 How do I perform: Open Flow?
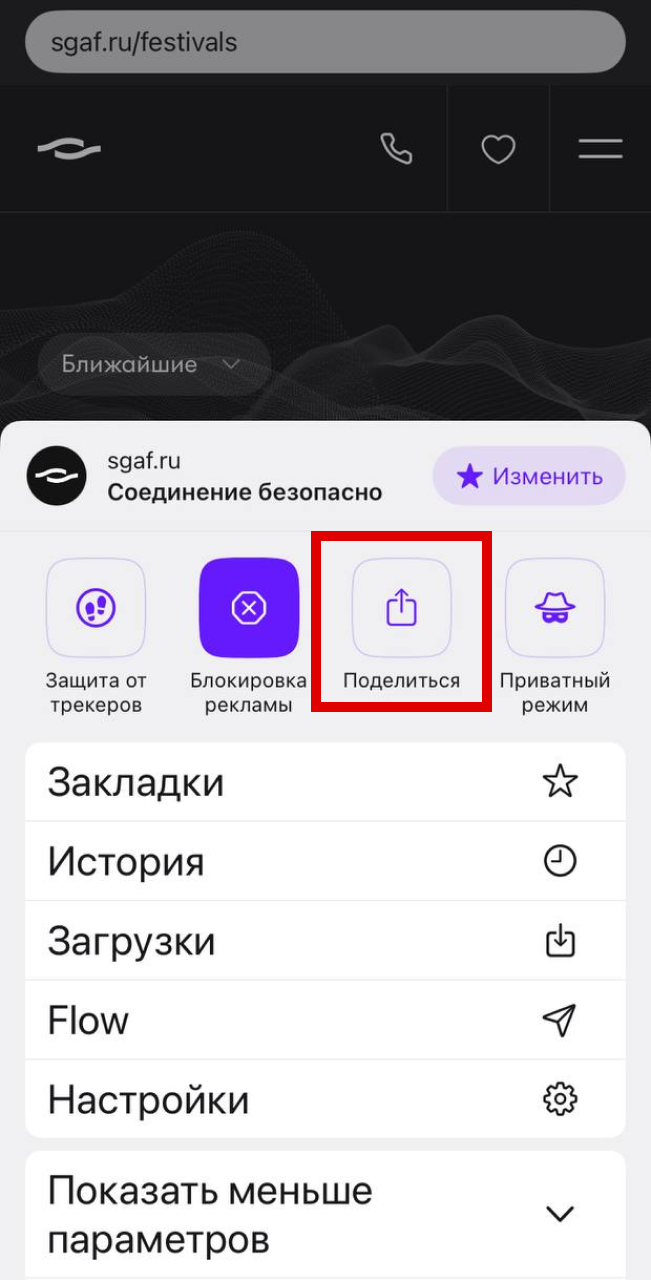click(325, 1020)
